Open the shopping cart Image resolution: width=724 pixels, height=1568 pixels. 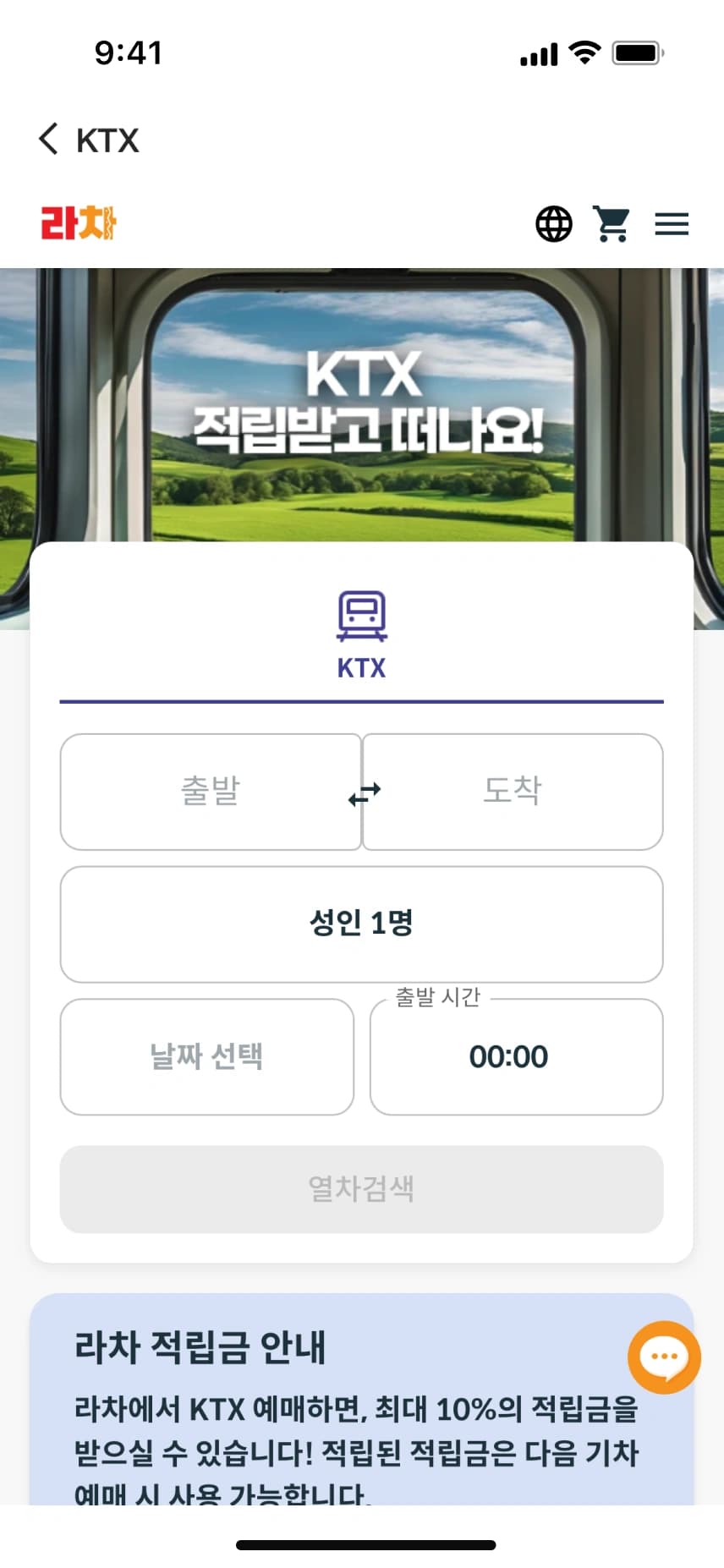click(x=612, y=224)
